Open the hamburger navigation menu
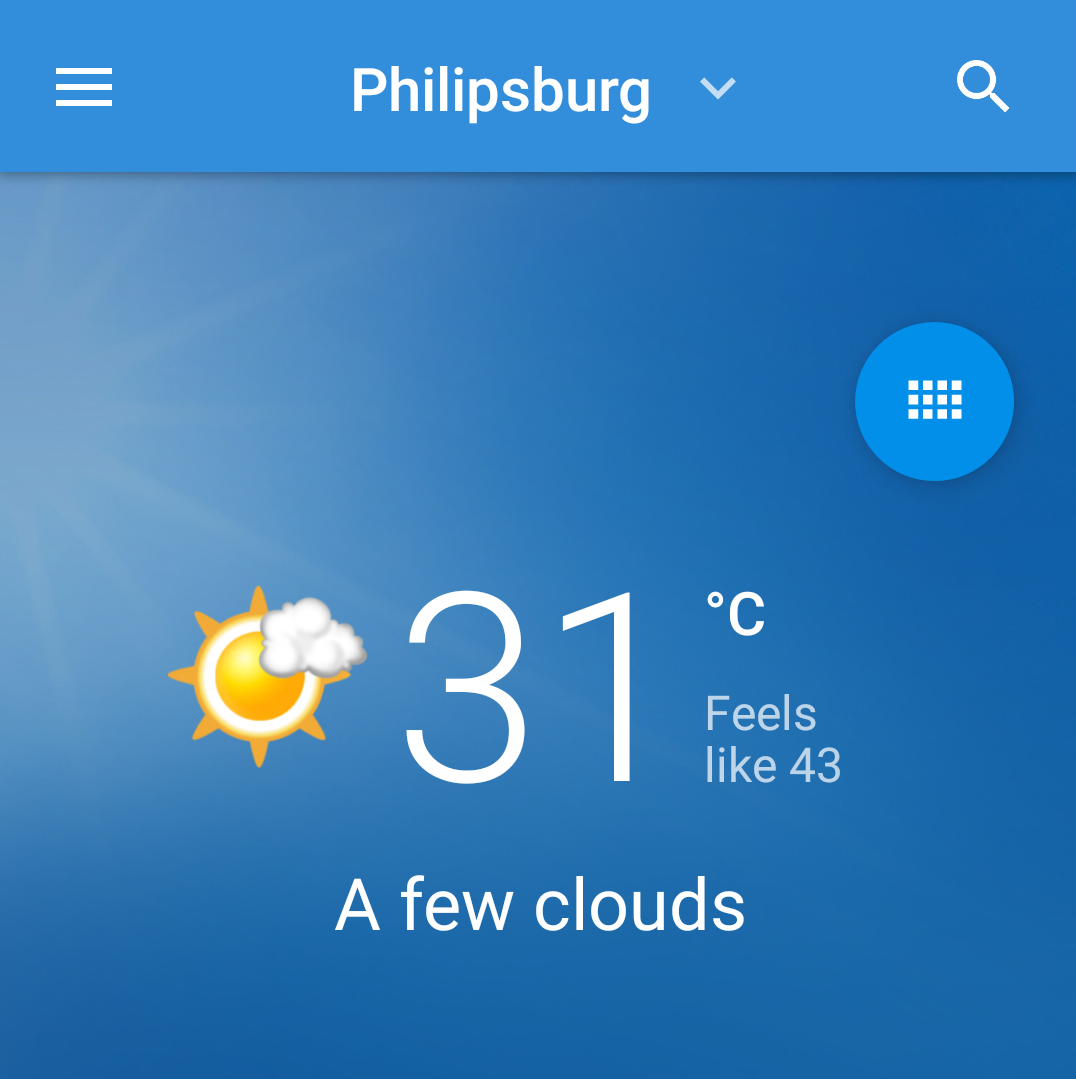Image resolution: width=1076 pixels, height=1079 pixels. [84, 88]
